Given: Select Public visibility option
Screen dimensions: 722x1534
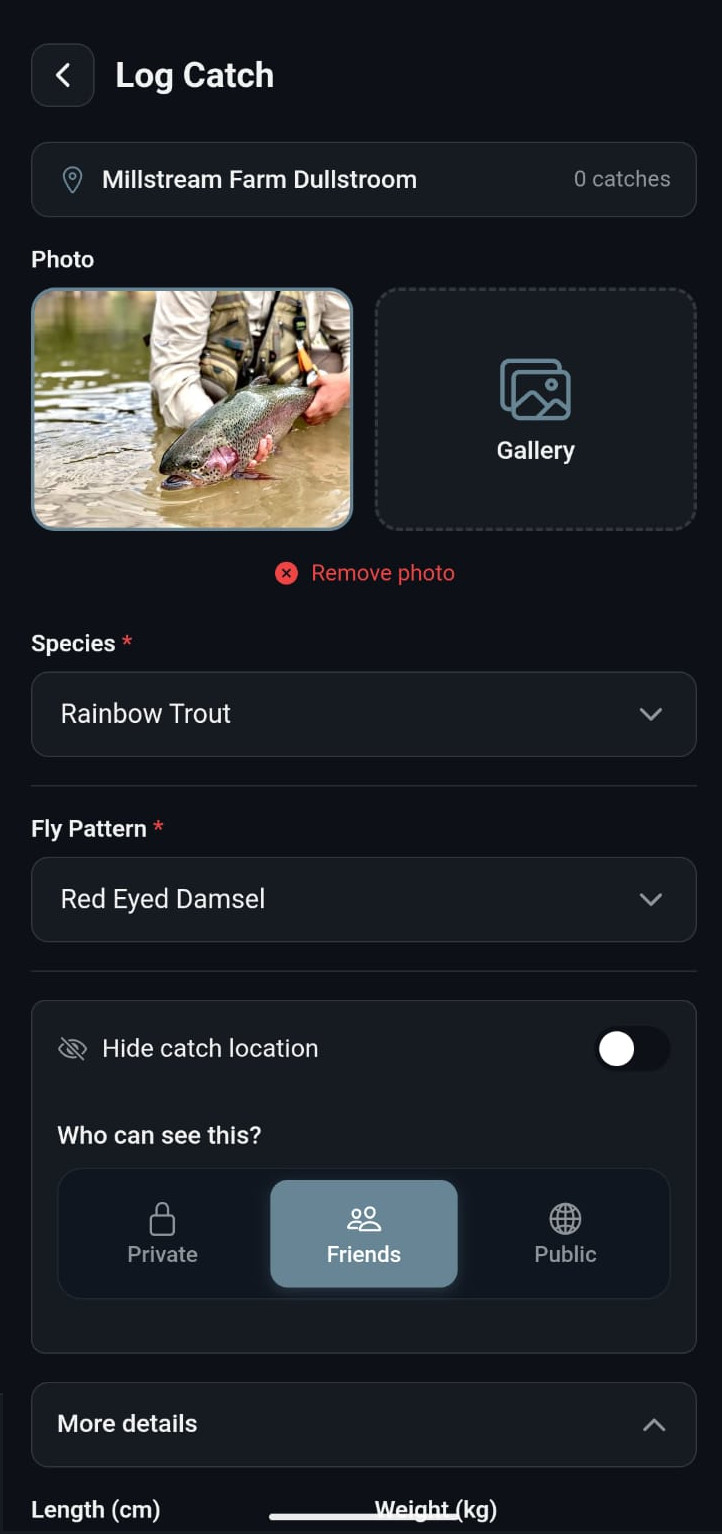Looking at the screenshot, I should click(x=564, y=1233).
